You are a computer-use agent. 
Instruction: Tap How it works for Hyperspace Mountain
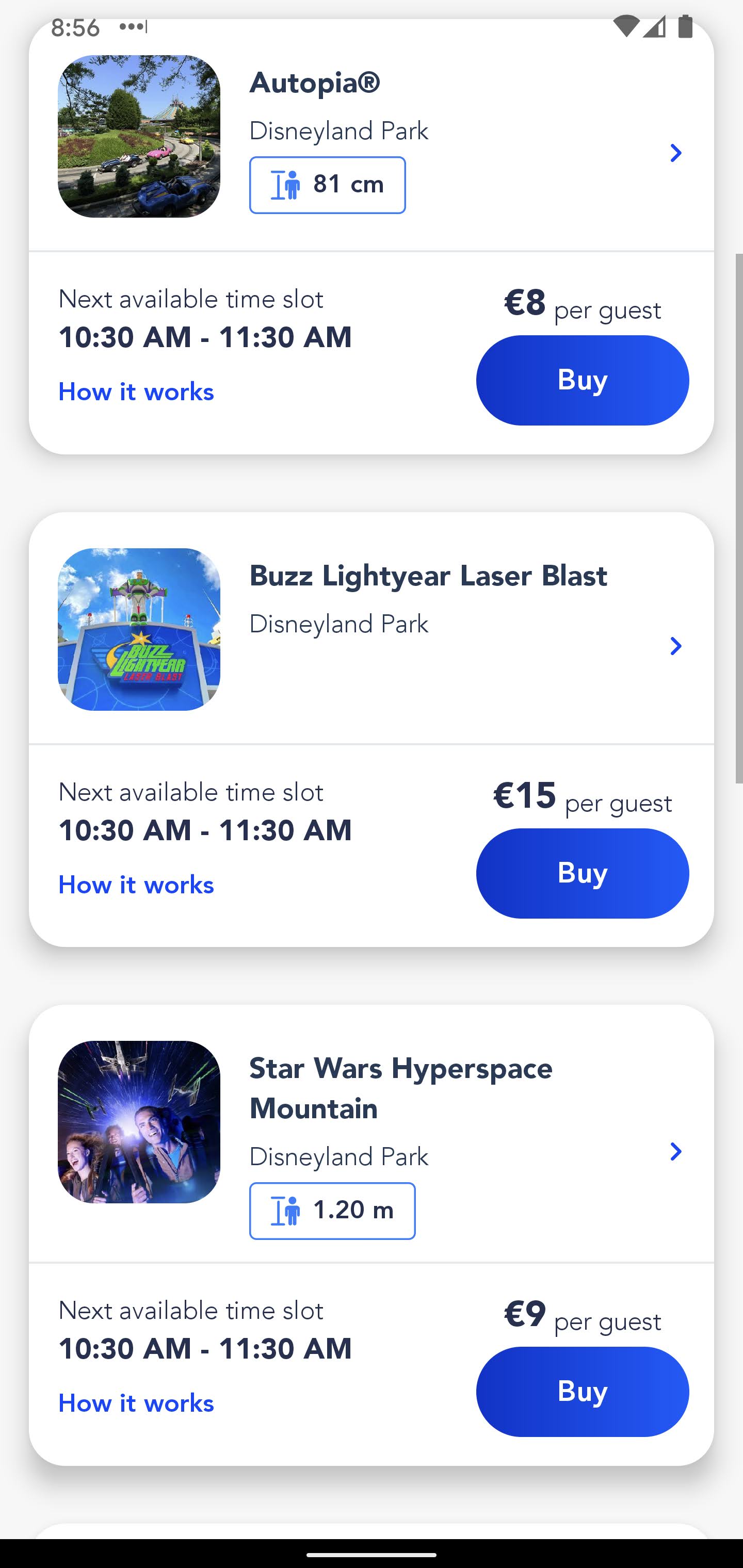[136, 1403]
